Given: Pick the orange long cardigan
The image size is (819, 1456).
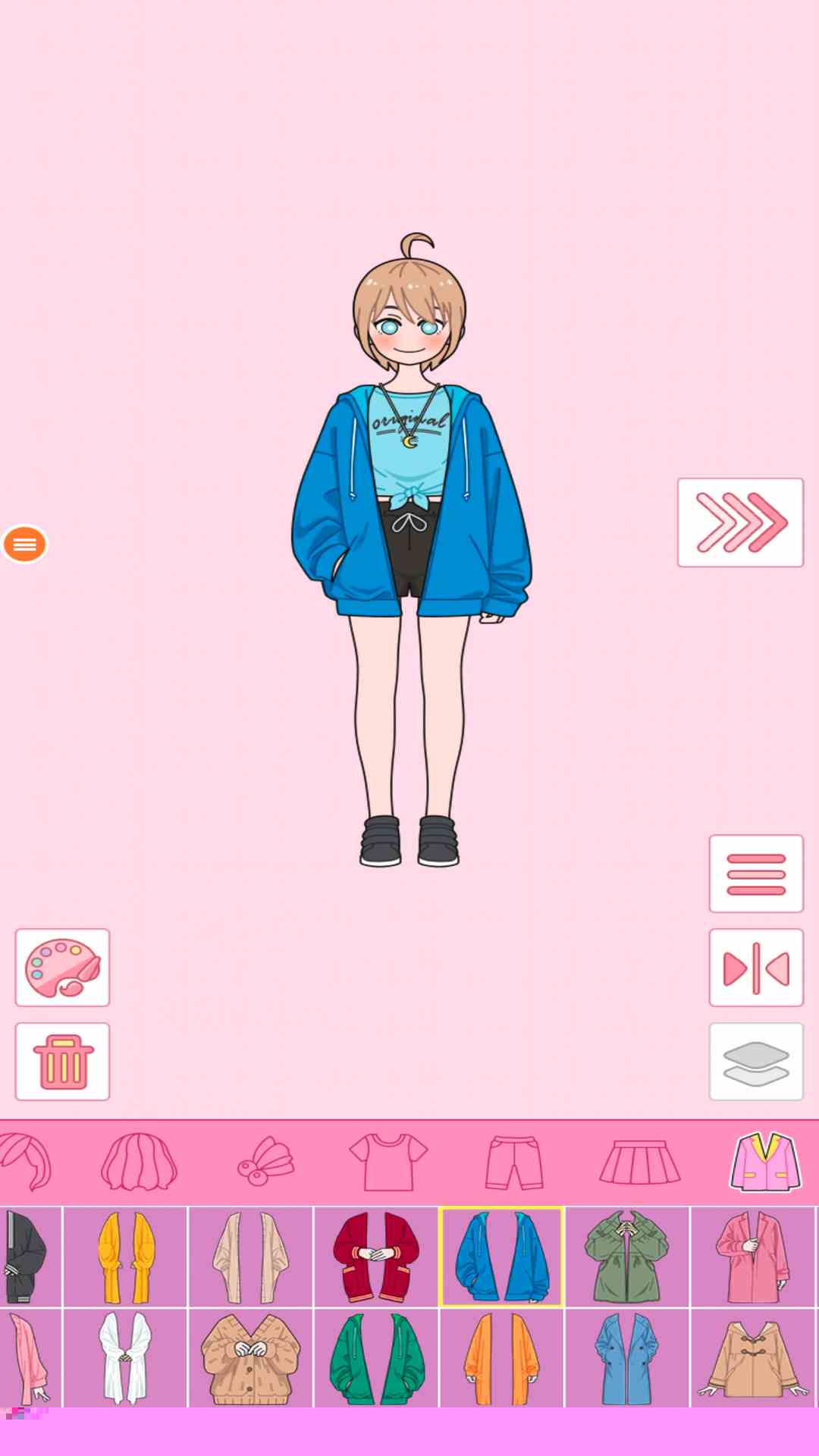Looking at the screenshot, I should point(501,1359).
